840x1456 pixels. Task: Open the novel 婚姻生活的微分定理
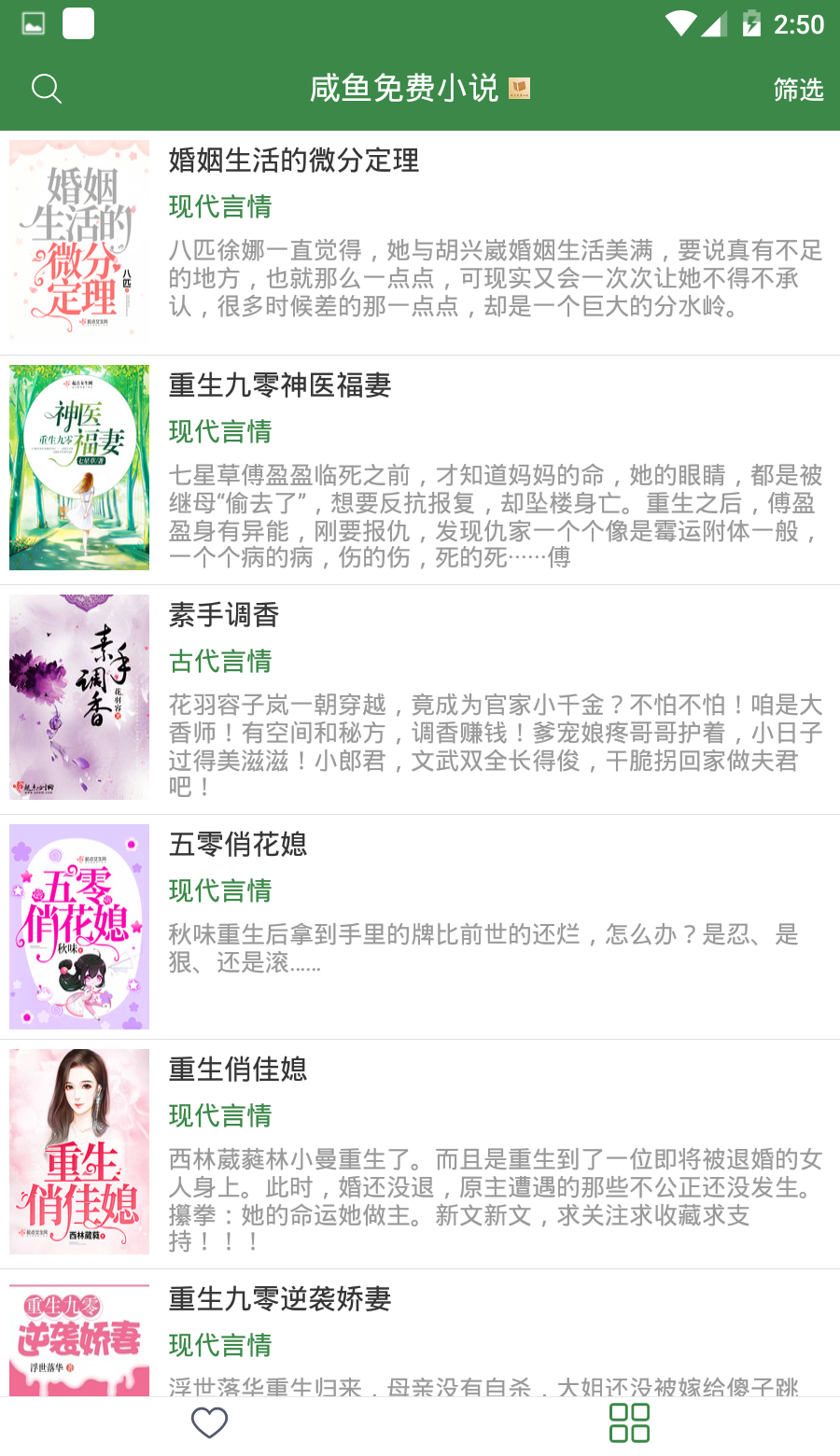293,162
